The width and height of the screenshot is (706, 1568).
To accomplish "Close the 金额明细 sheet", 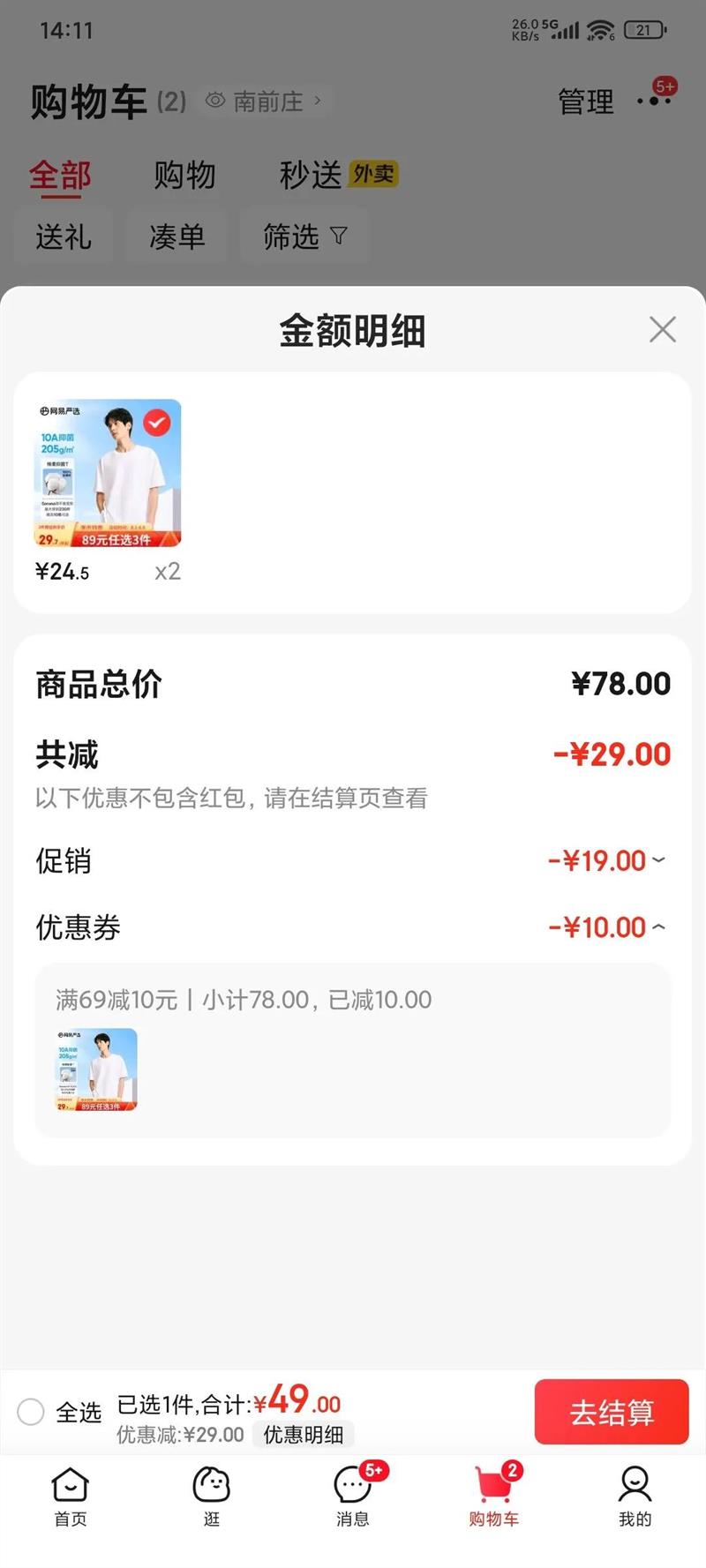I will tap(662, 330).
